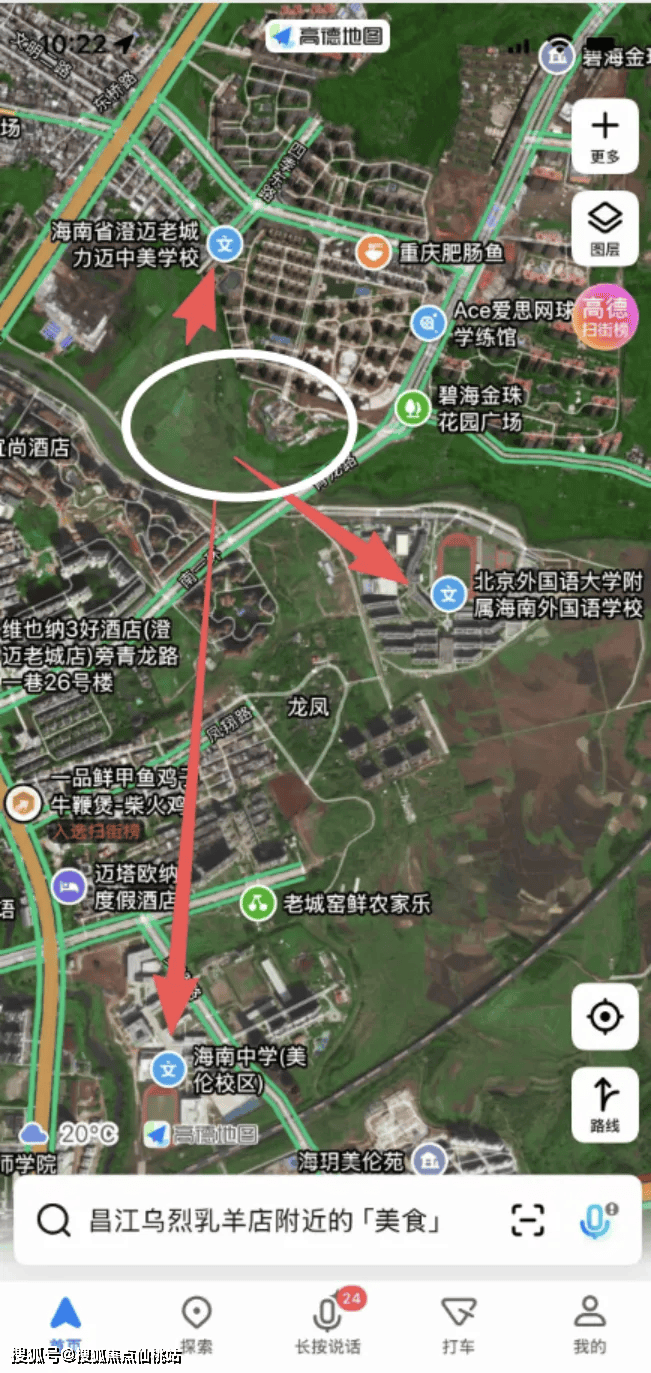
Task: Switch to the 打车 tab
Action: [x=458, y=1324]
